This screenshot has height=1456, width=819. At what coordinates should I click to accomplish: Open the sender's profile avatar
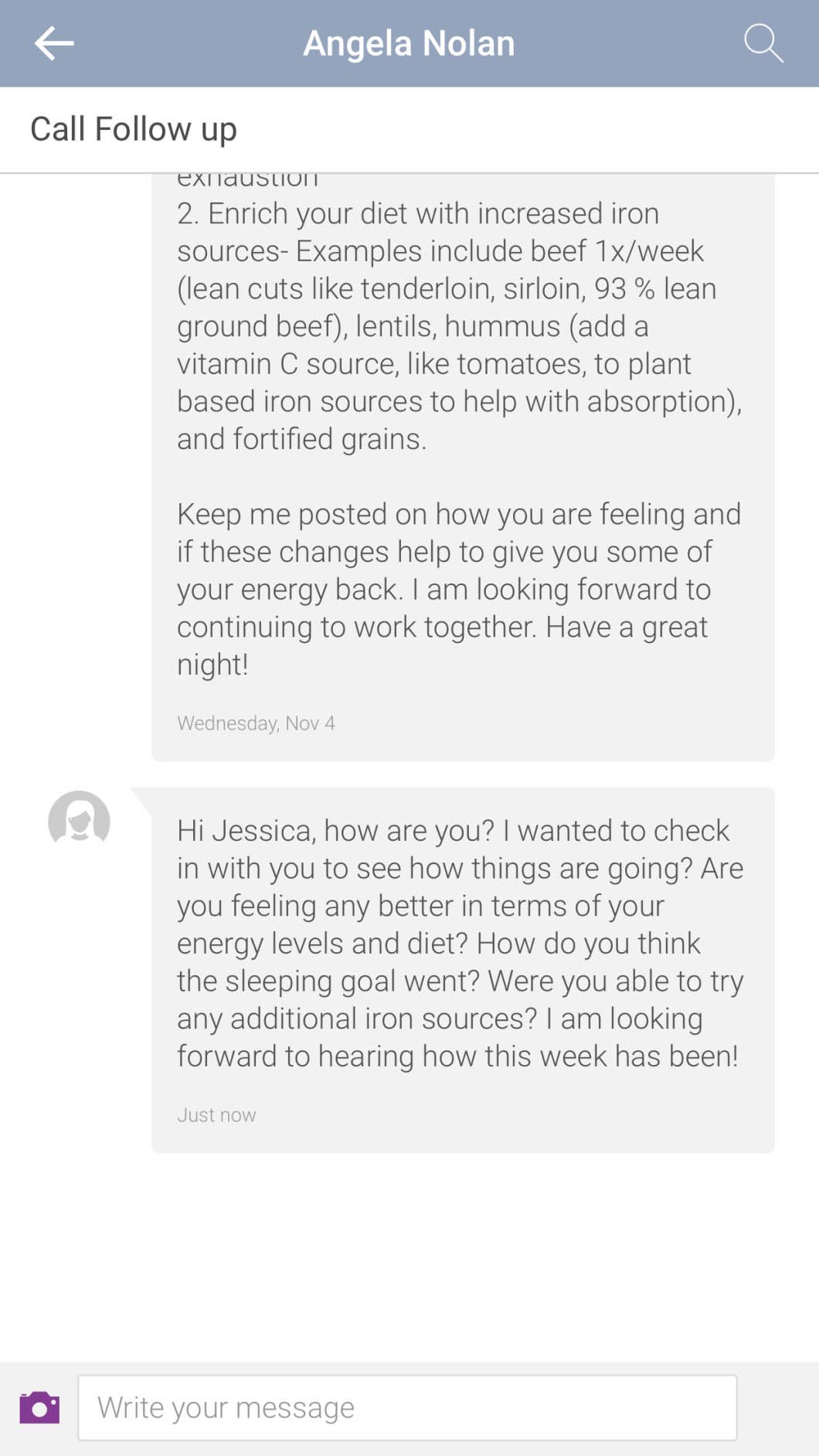tap(79, 820)
